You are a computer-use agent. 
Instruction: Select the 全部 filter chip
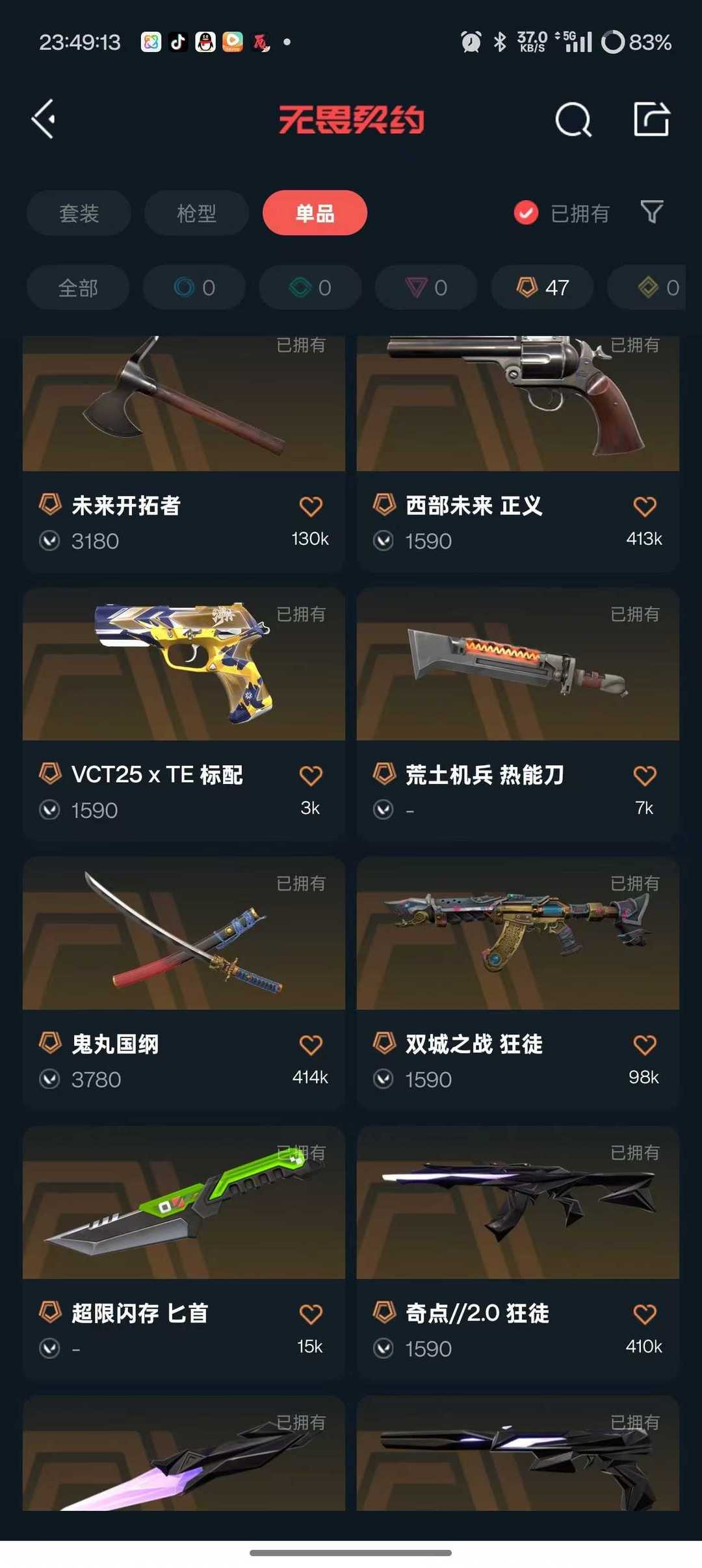click(78, 287)
